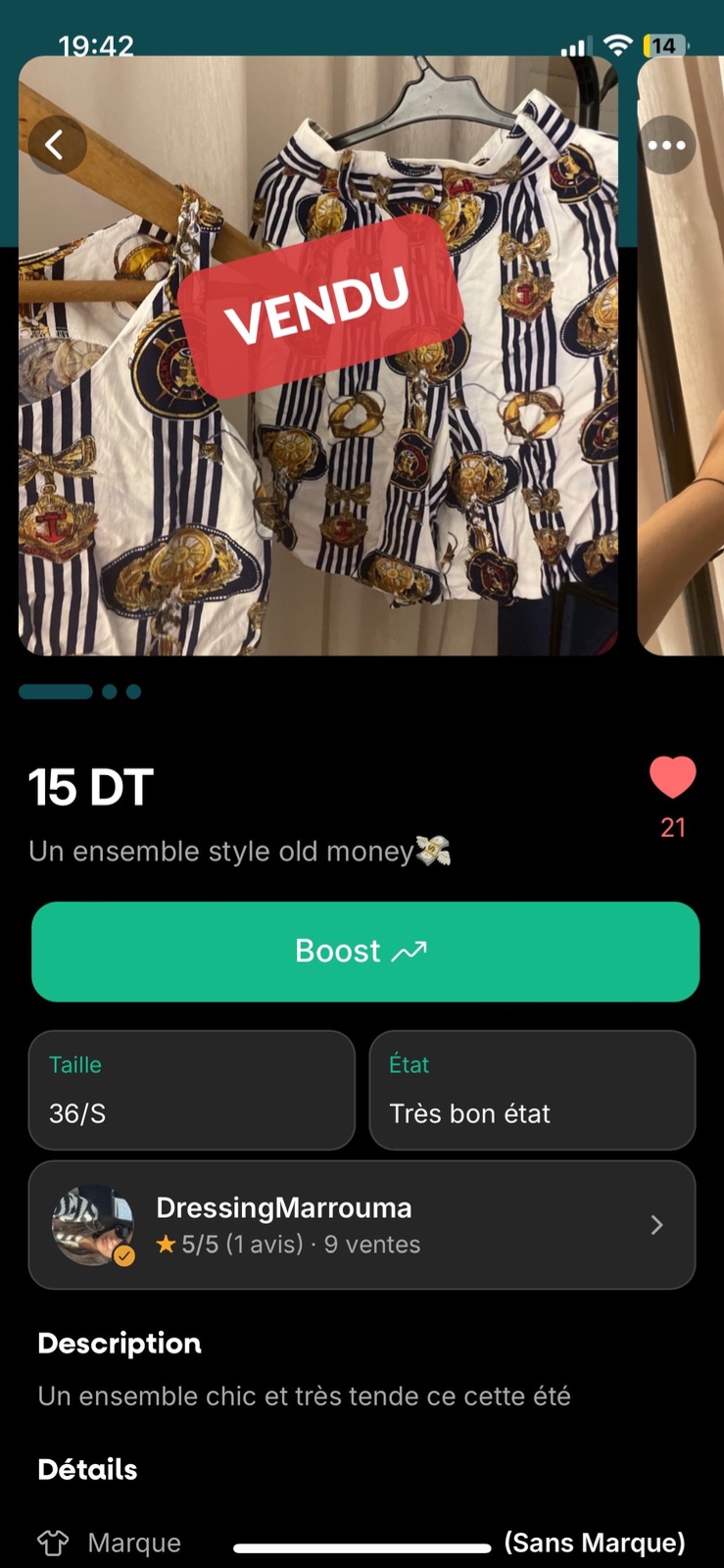Open DressingMarrouma seller profile
This screenshot has width=724, height=1568.
(x=362, y=1225)
